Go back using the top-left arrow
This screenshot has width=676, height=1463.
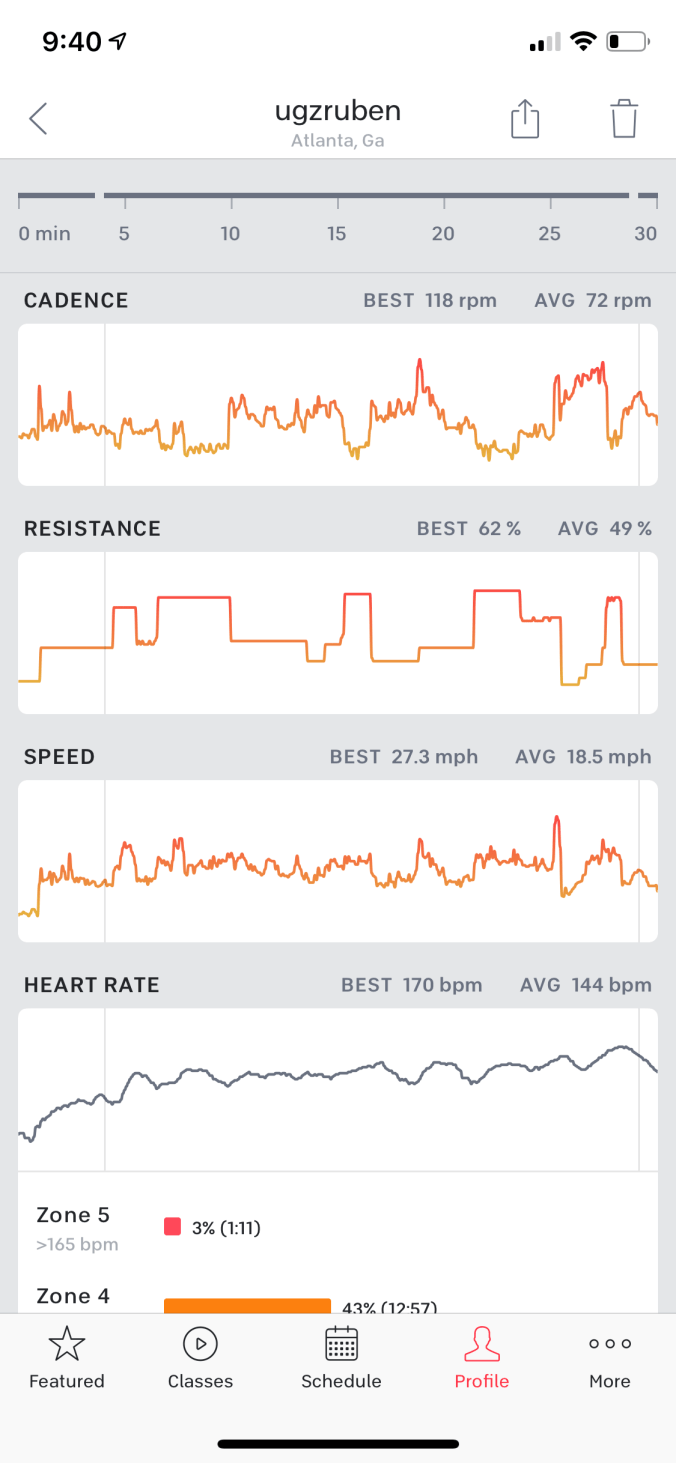tap(38, 119)
